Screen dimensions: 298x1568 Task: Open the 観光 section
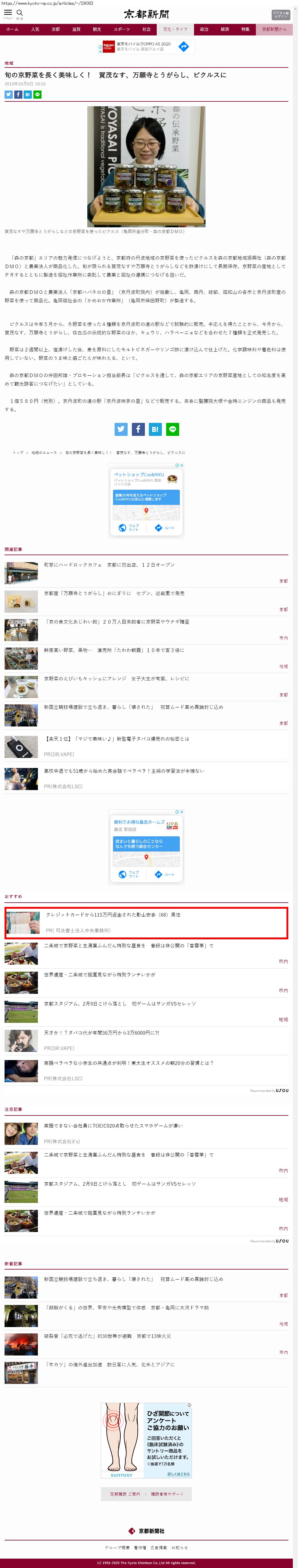[x=97, y=29]
